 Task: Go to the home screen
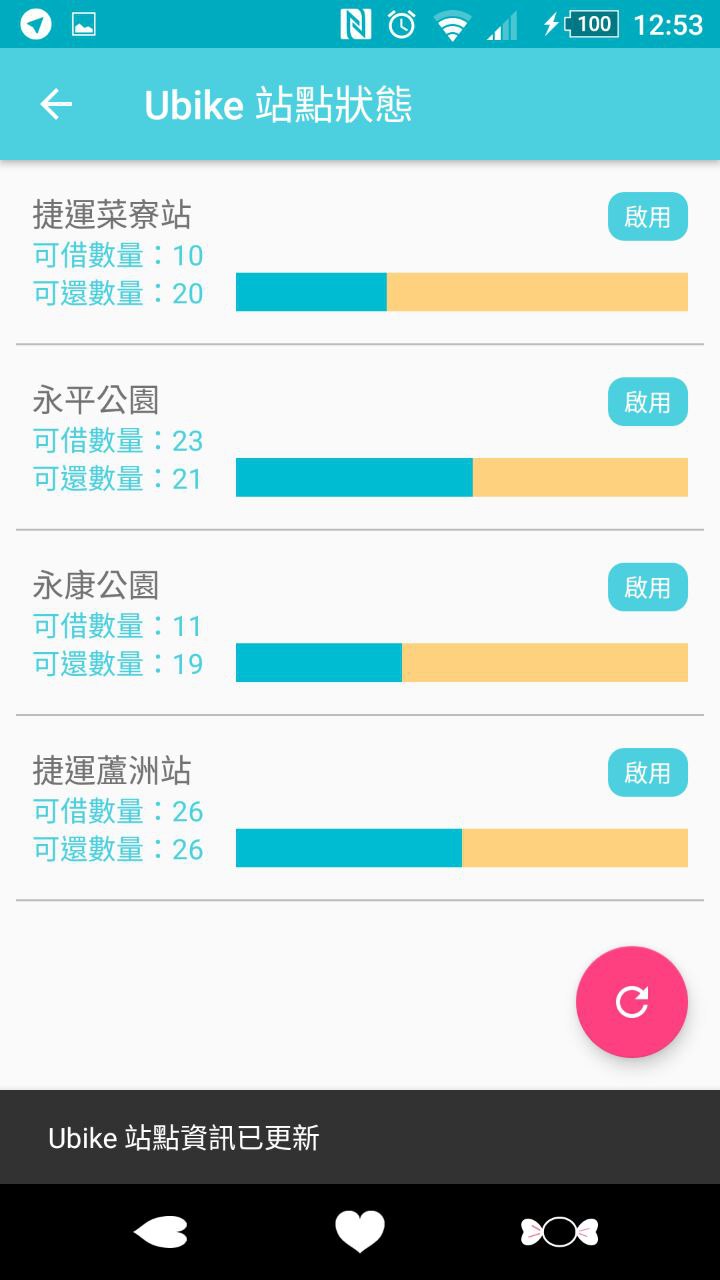360,1232
